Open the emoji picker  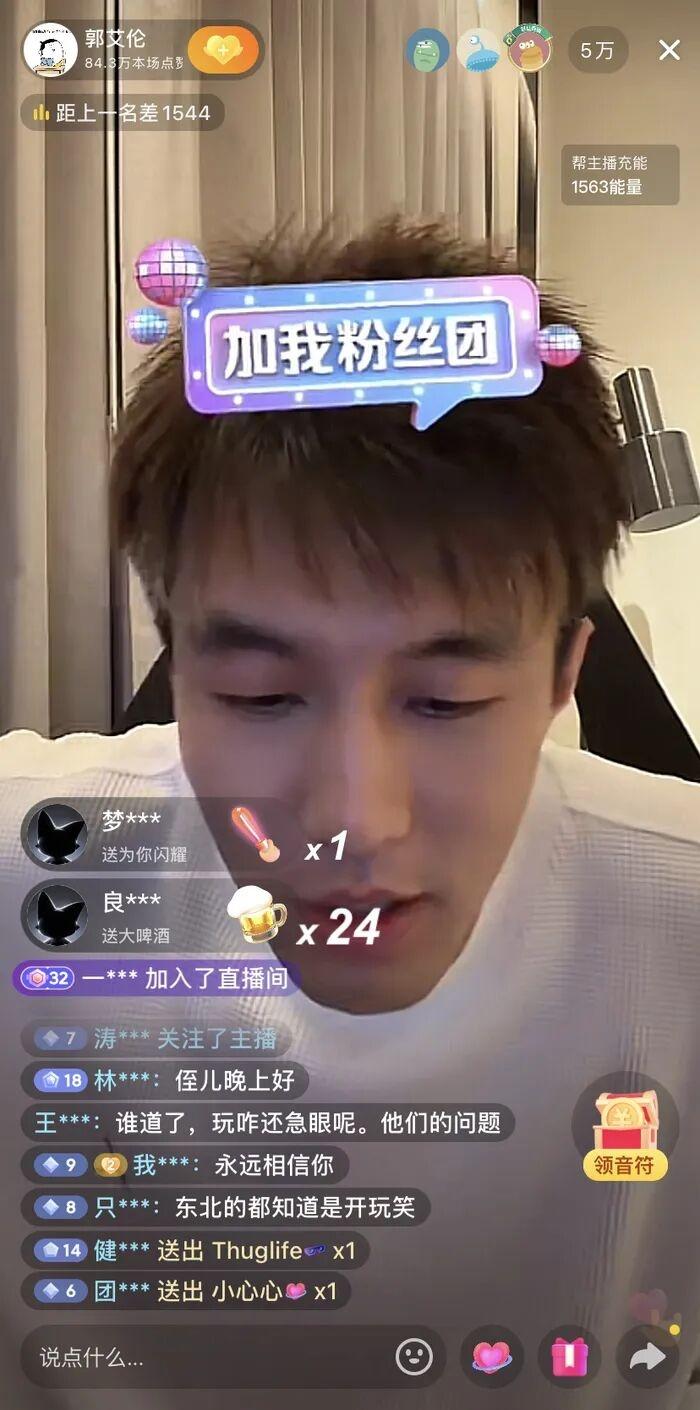414,1357
